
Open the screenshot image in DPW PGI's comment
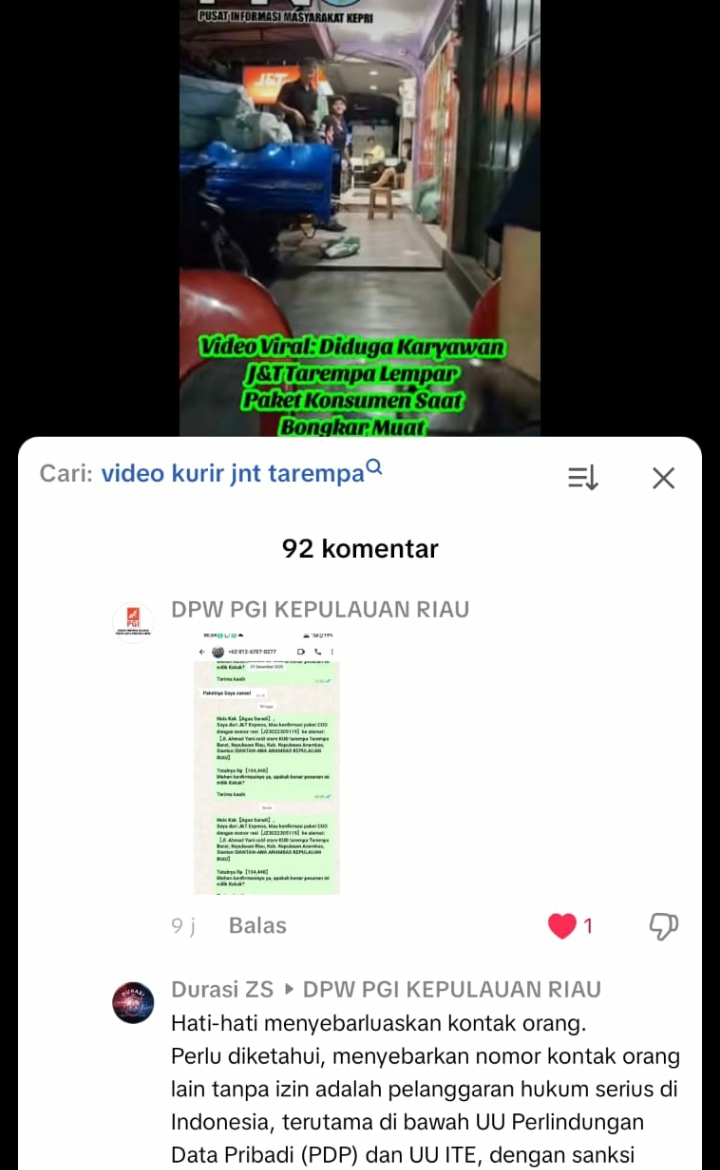pyautogui.click(x=266, y=763)
